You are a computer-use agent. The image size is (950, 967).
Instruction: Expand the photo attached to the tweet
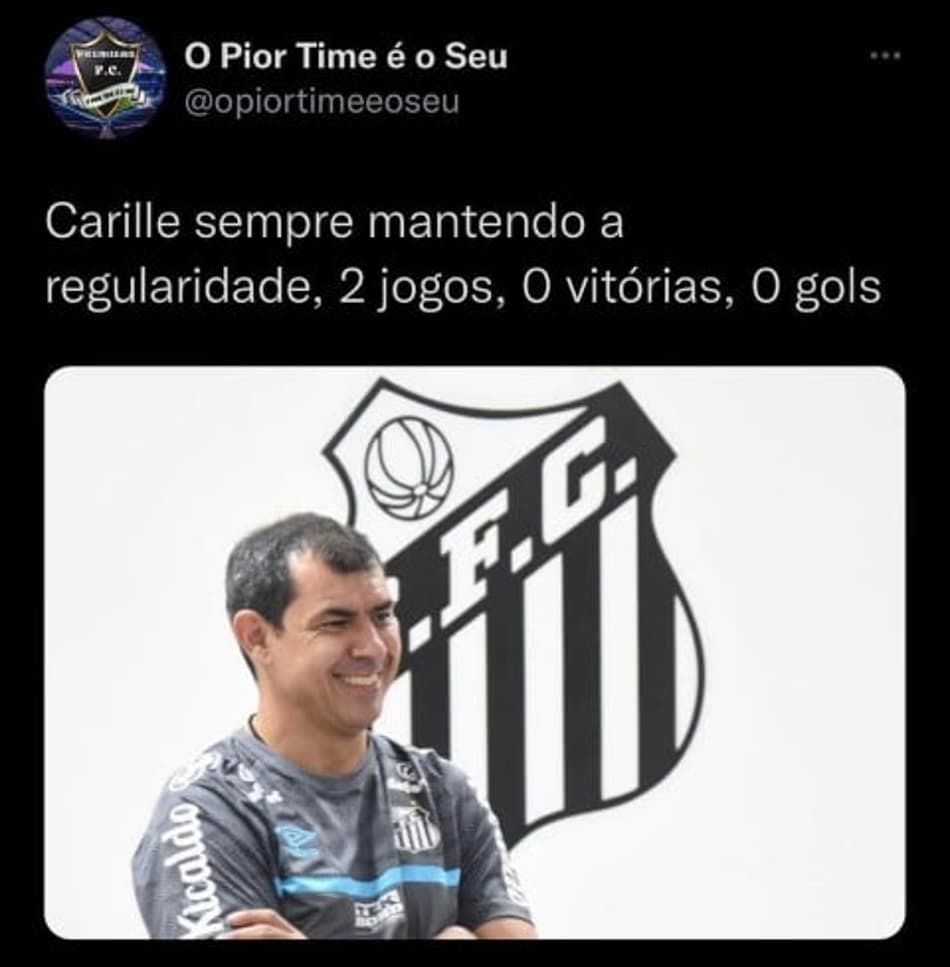(475, 652)
